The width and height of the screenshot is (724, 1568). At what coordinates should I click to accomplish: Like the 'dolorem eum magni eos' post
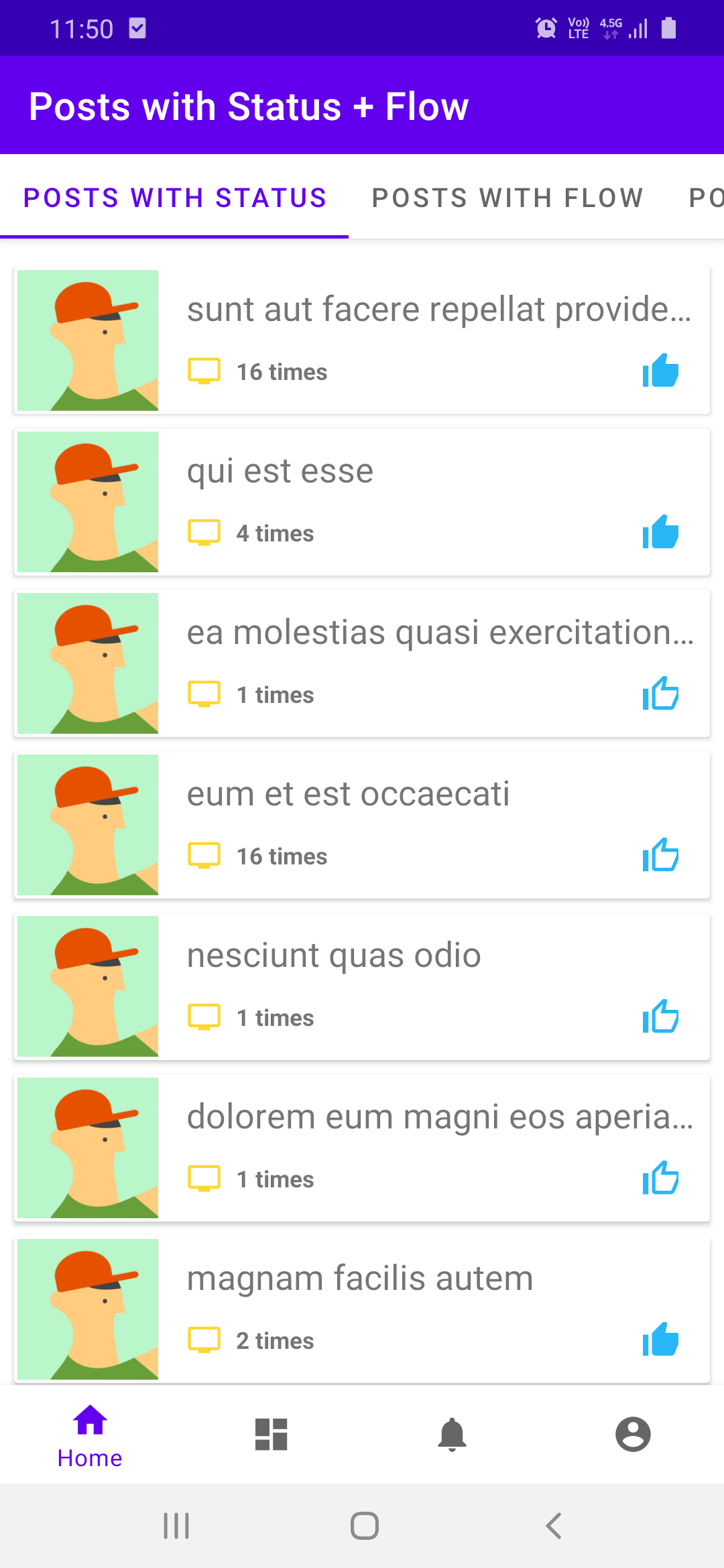[660, 1178]
